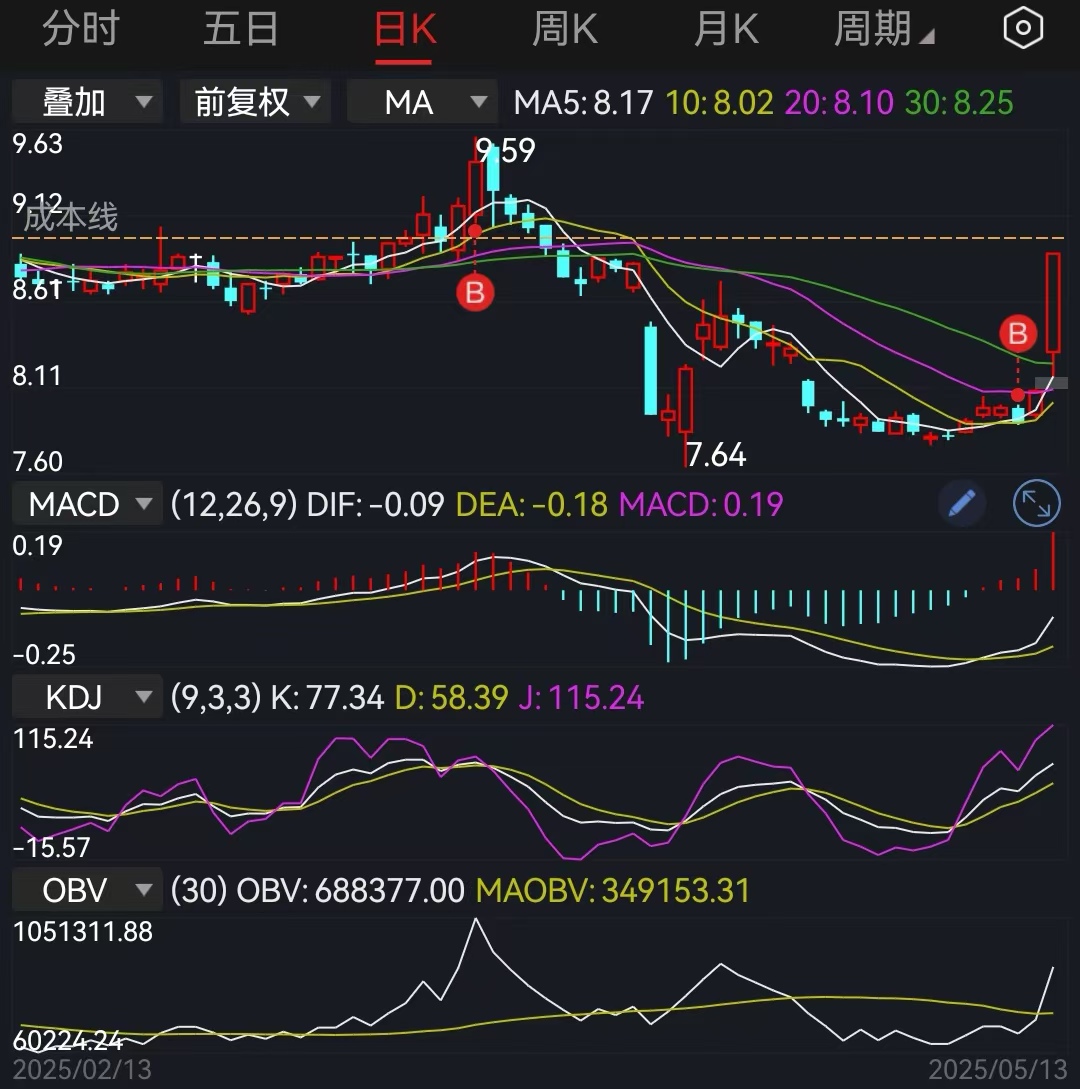This screenshot has height=1089, width=1080.
Task: Expand the MACD indicator selector
Action: point(87,503)
